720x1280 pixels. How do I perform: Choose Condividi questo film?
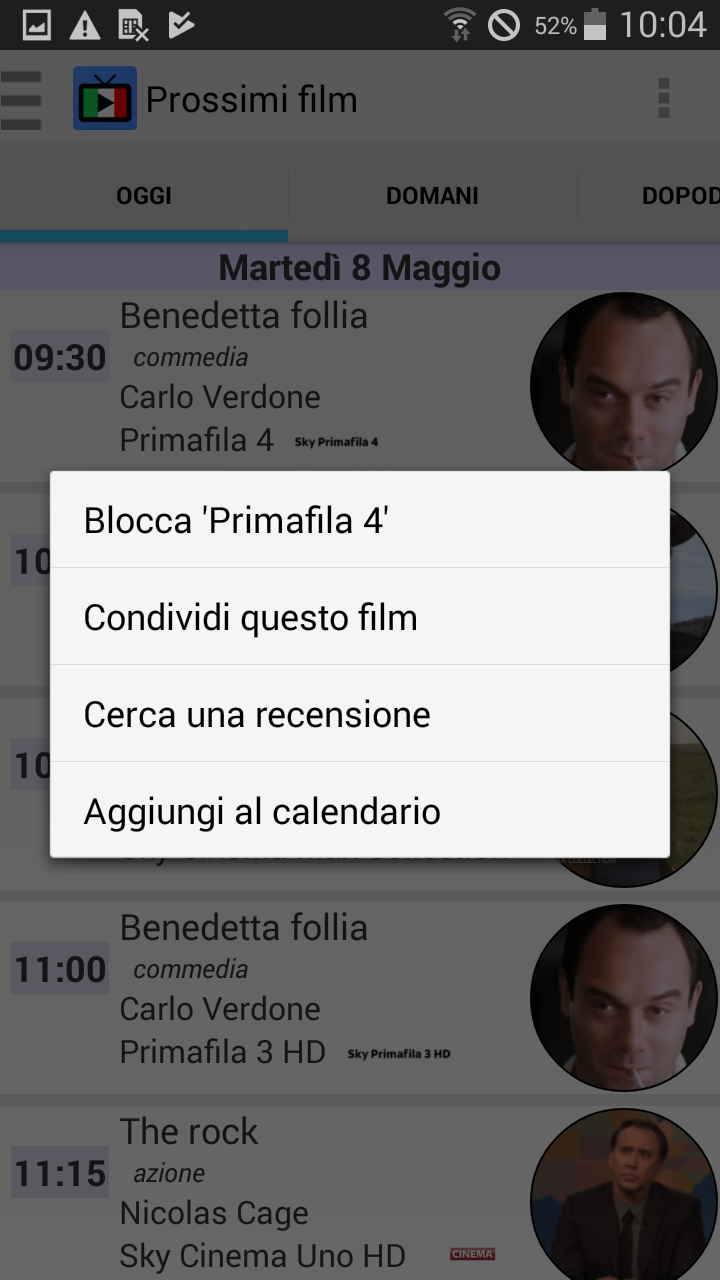point(360,617)
